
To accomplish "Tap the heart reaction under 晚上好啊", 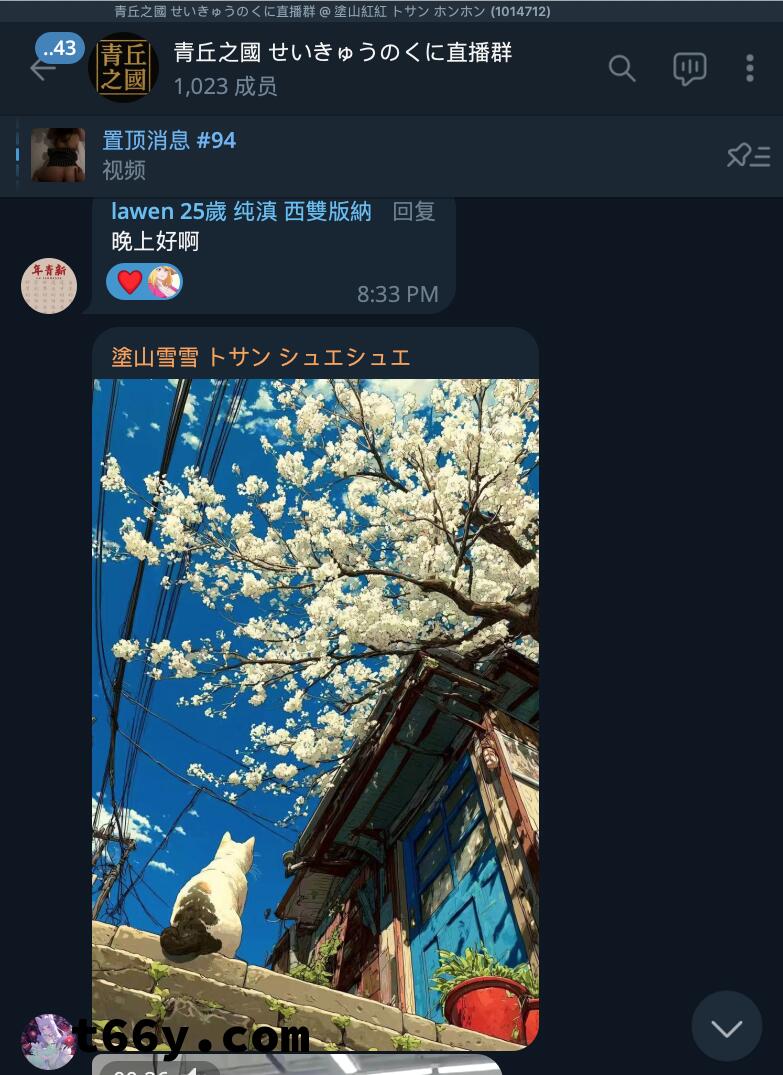I will tap(130, 282).
